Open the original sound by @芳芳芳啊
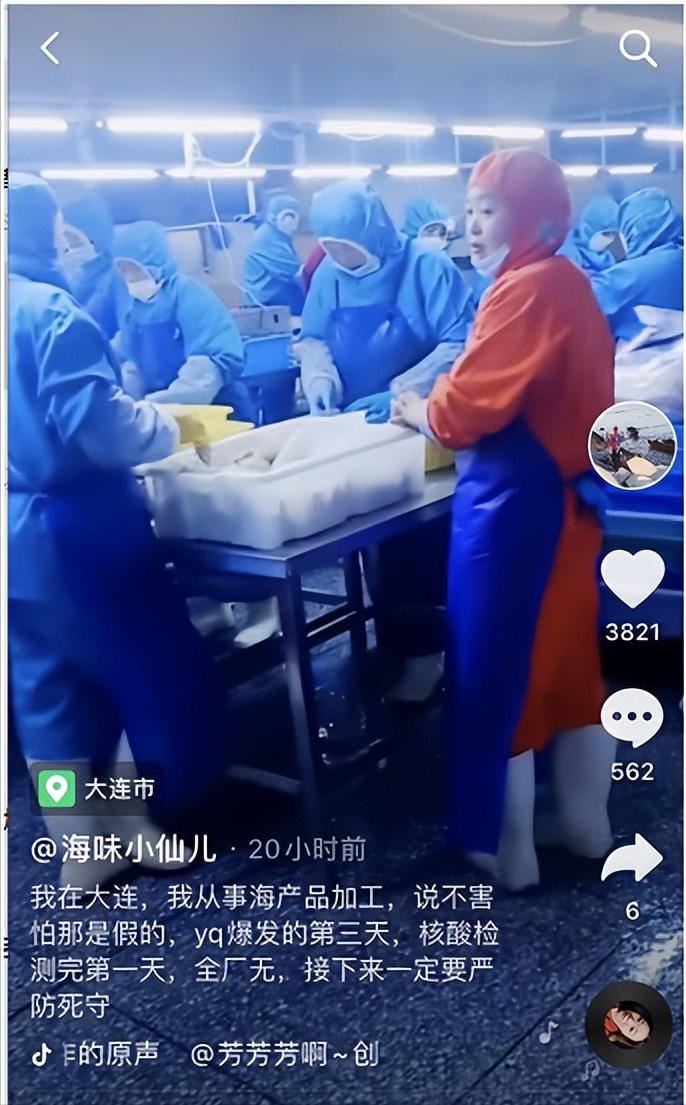 [x=284, y=1054]
